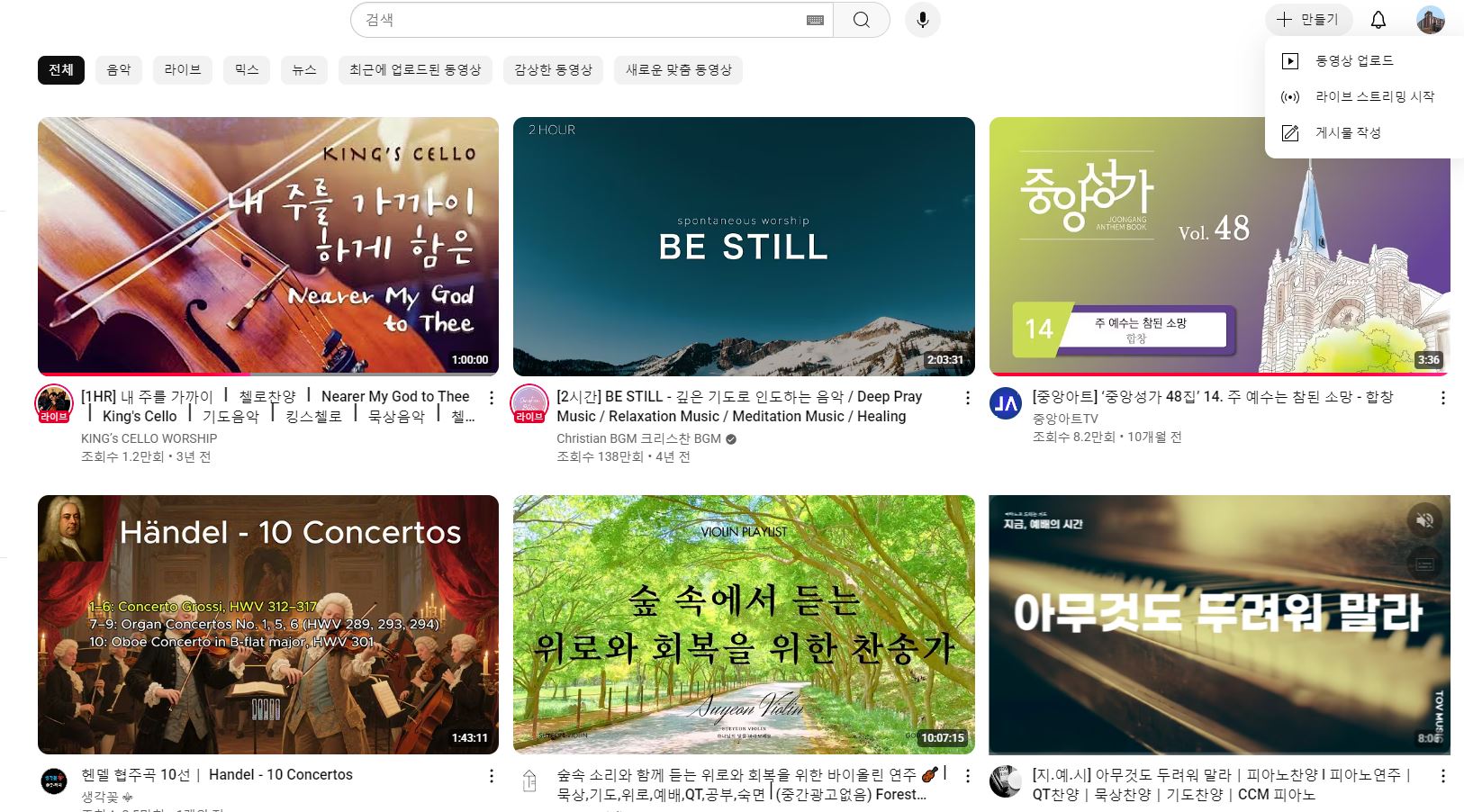The image size is (1464, 812).
Task: Open the notifications bell
Action: tap(1378, 20)
